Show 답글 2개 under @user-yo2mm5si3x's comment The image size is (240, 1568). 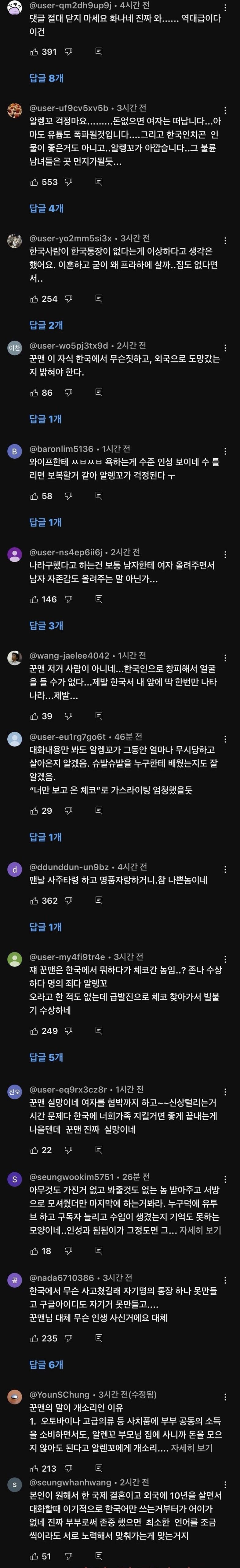[46, 325]
